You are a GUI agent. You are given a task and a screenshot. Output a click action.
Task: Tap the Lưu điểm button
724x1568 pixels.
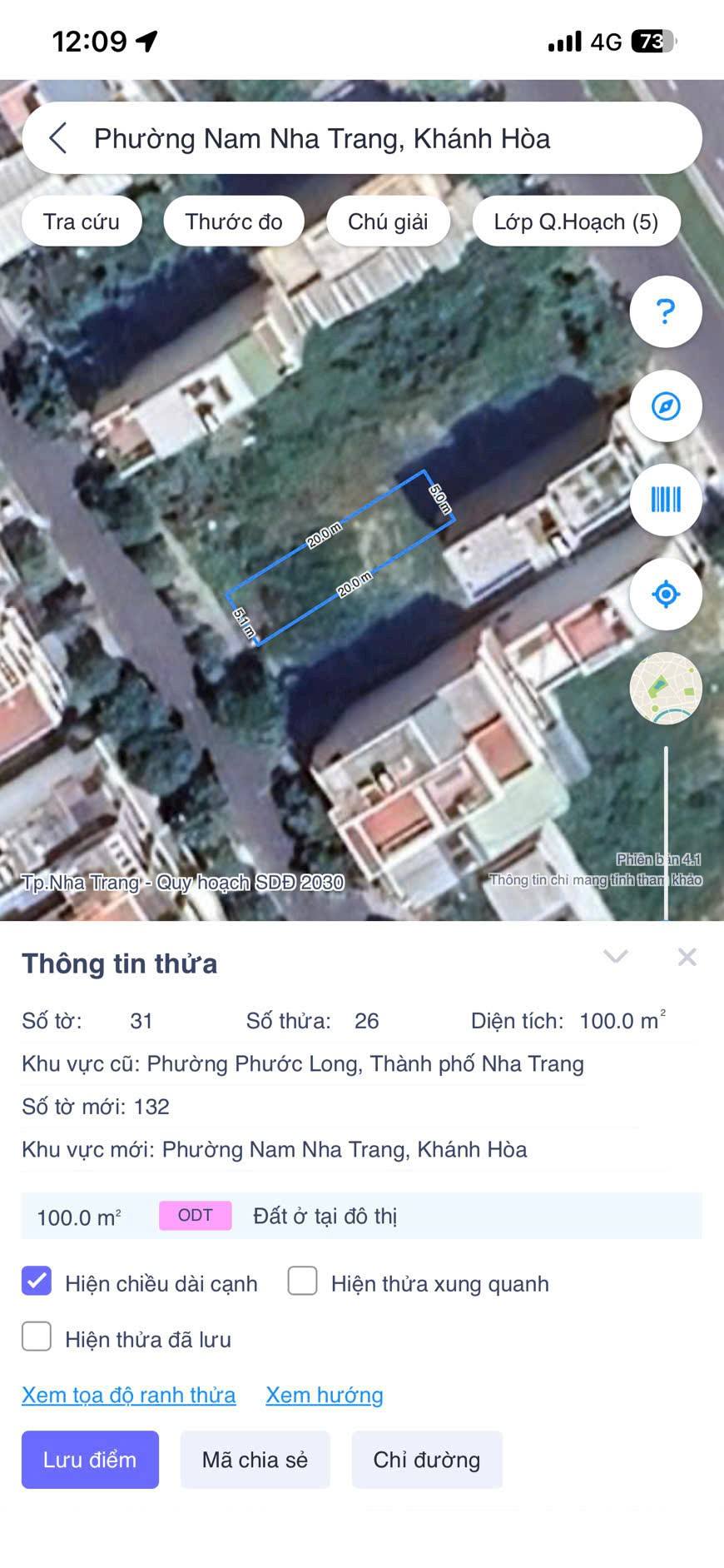90,1459
